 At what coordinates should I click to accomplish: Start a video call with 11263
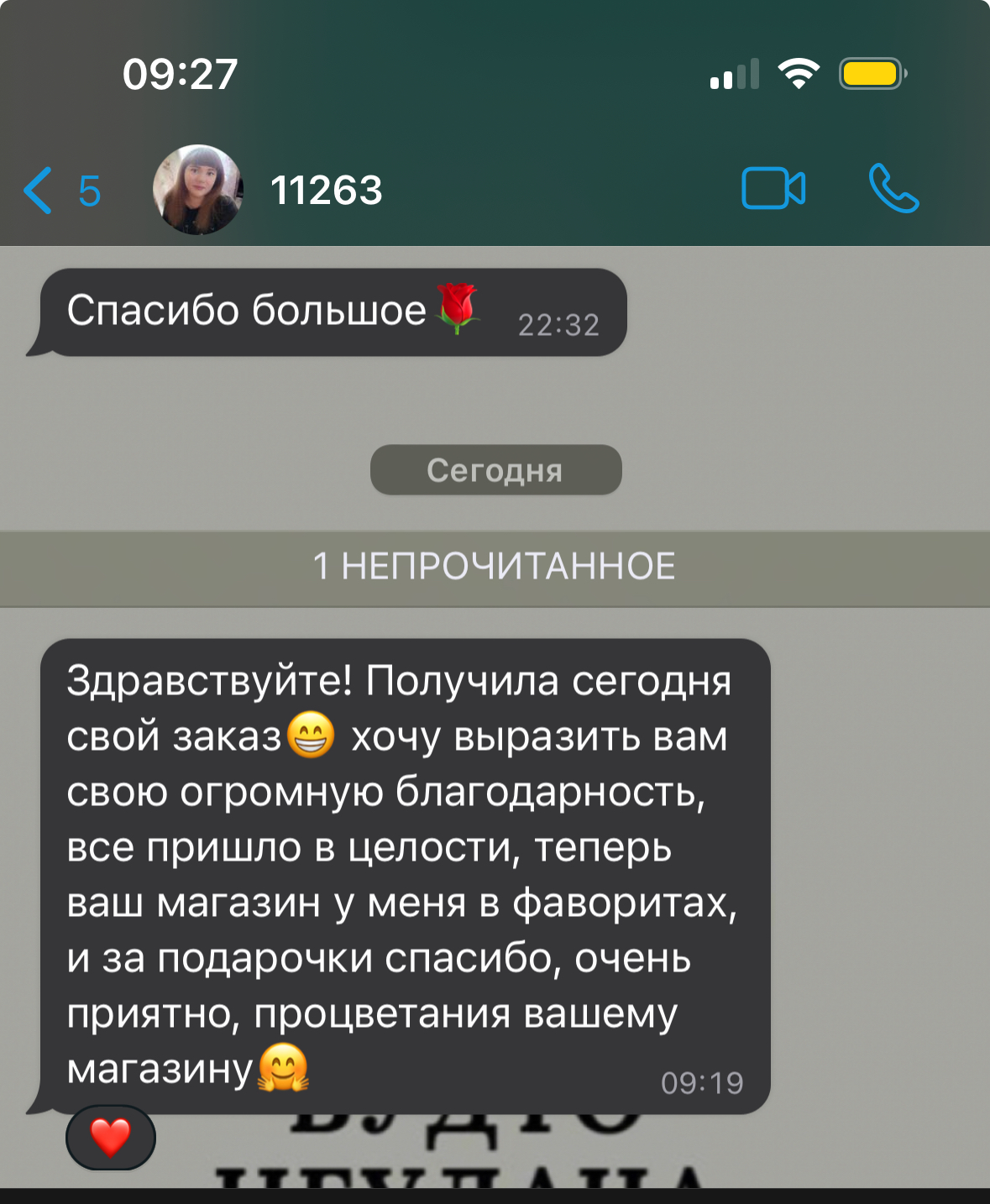(773, 189)
